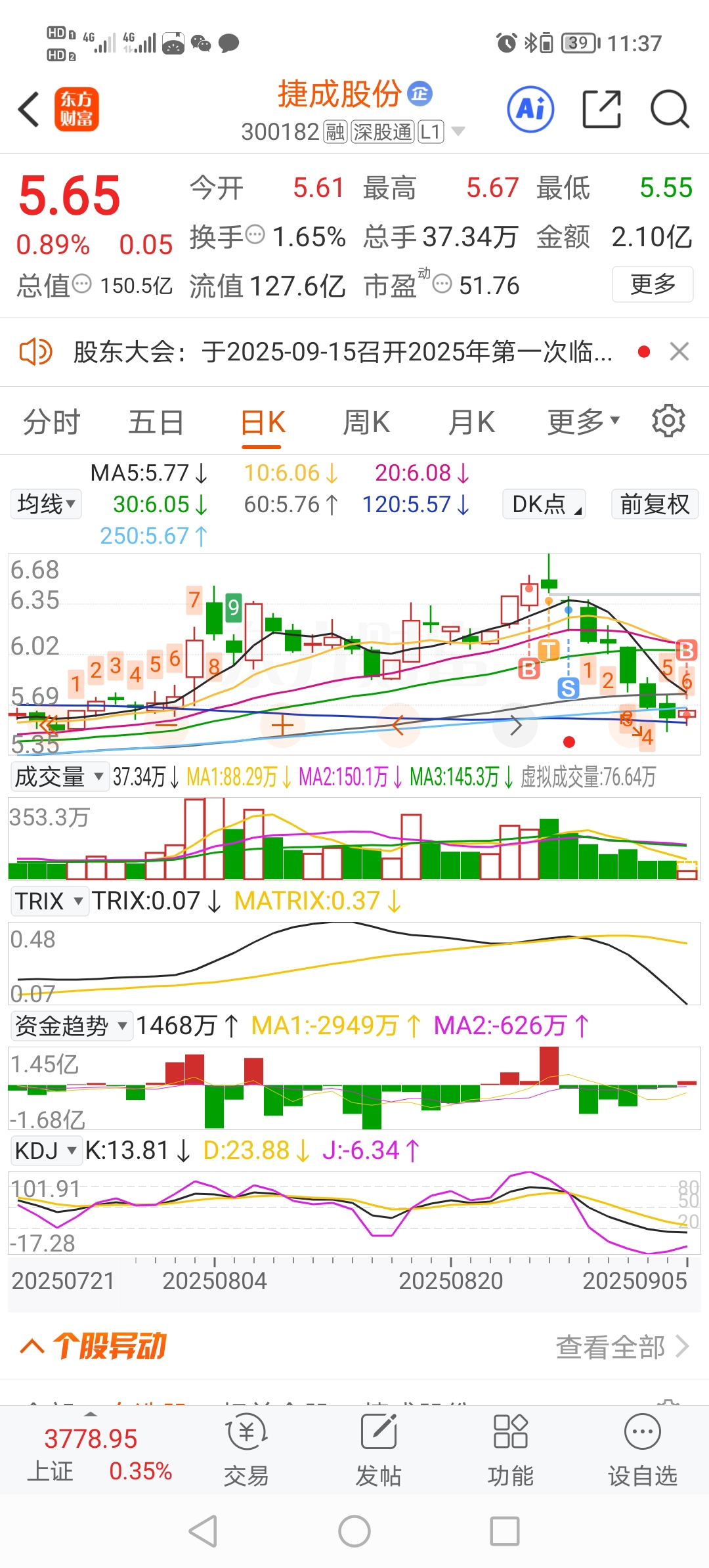Tap 更多 button for more quote data
709x1568 pixels.
[653, 284]
